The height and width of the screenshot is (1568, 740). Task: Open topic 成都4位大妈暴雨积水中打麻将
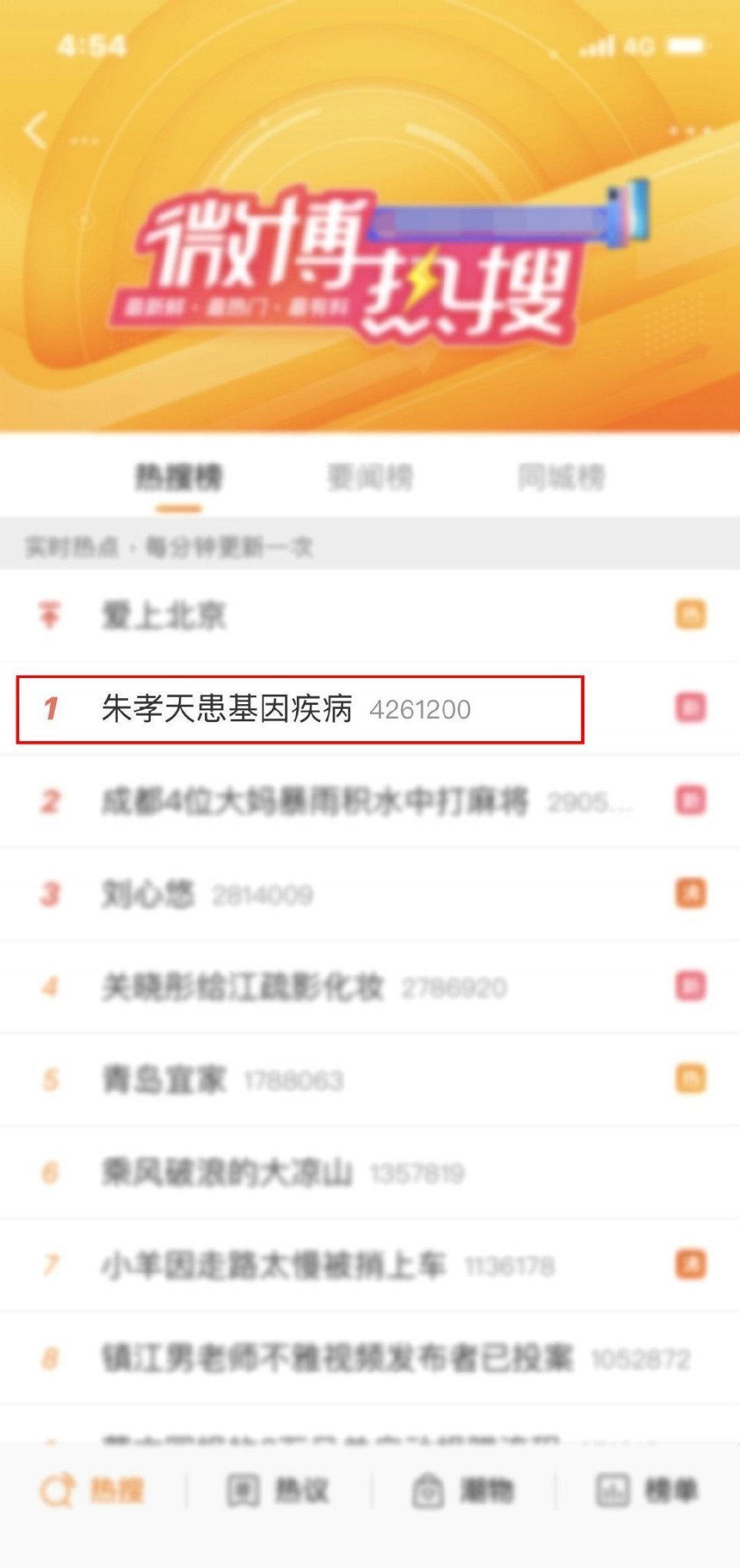coord(314,801)
